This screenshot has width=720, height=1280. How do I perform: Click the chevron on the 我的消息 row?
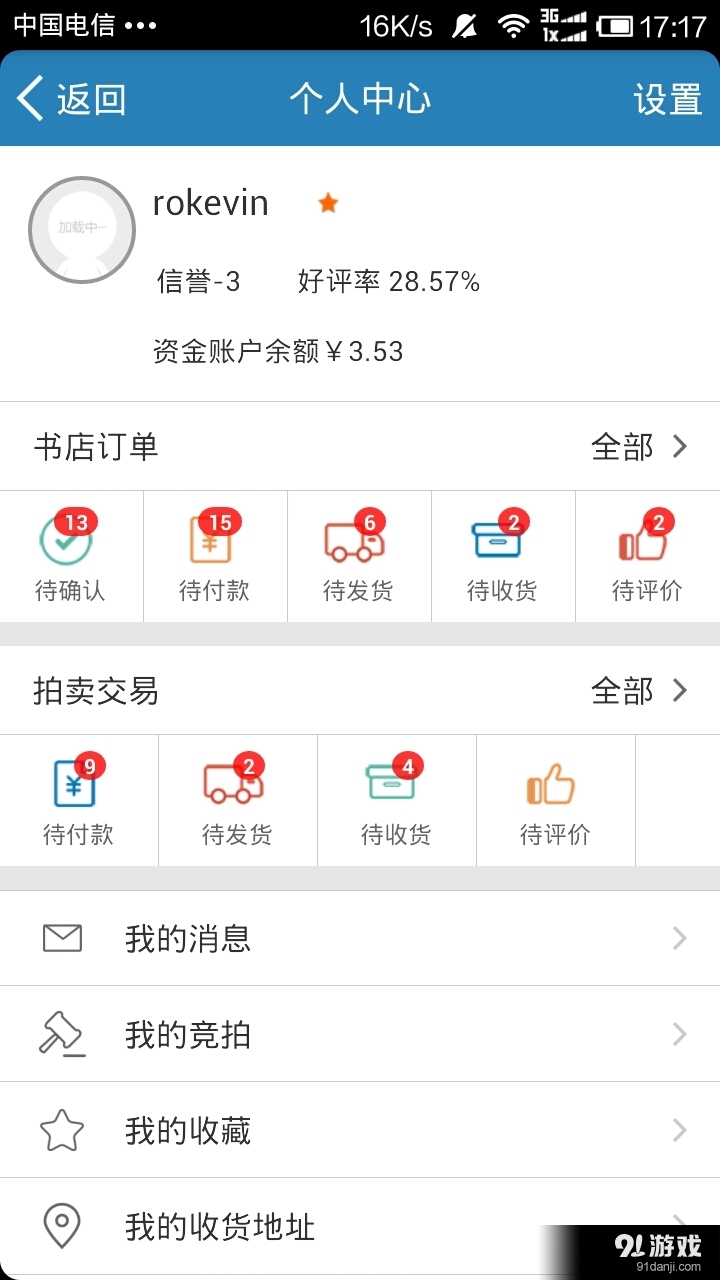point(678,938)
